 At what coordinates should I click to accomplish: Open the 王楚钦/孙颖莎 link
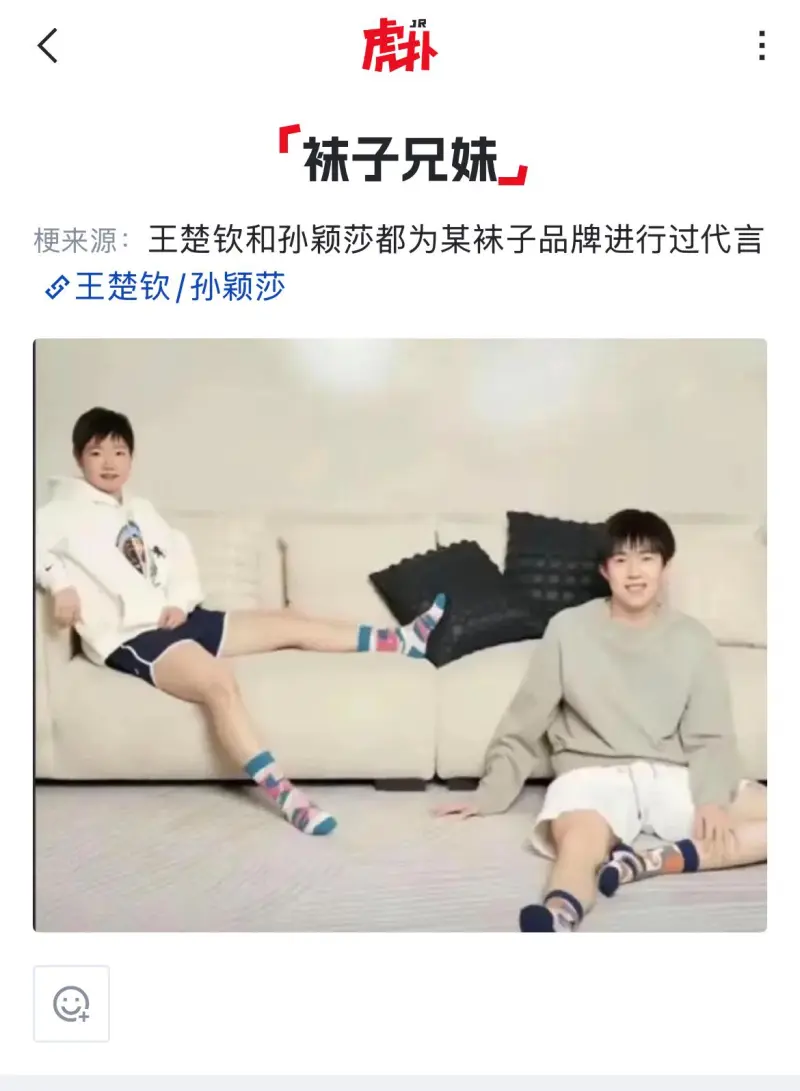click(x=167, y=288)
